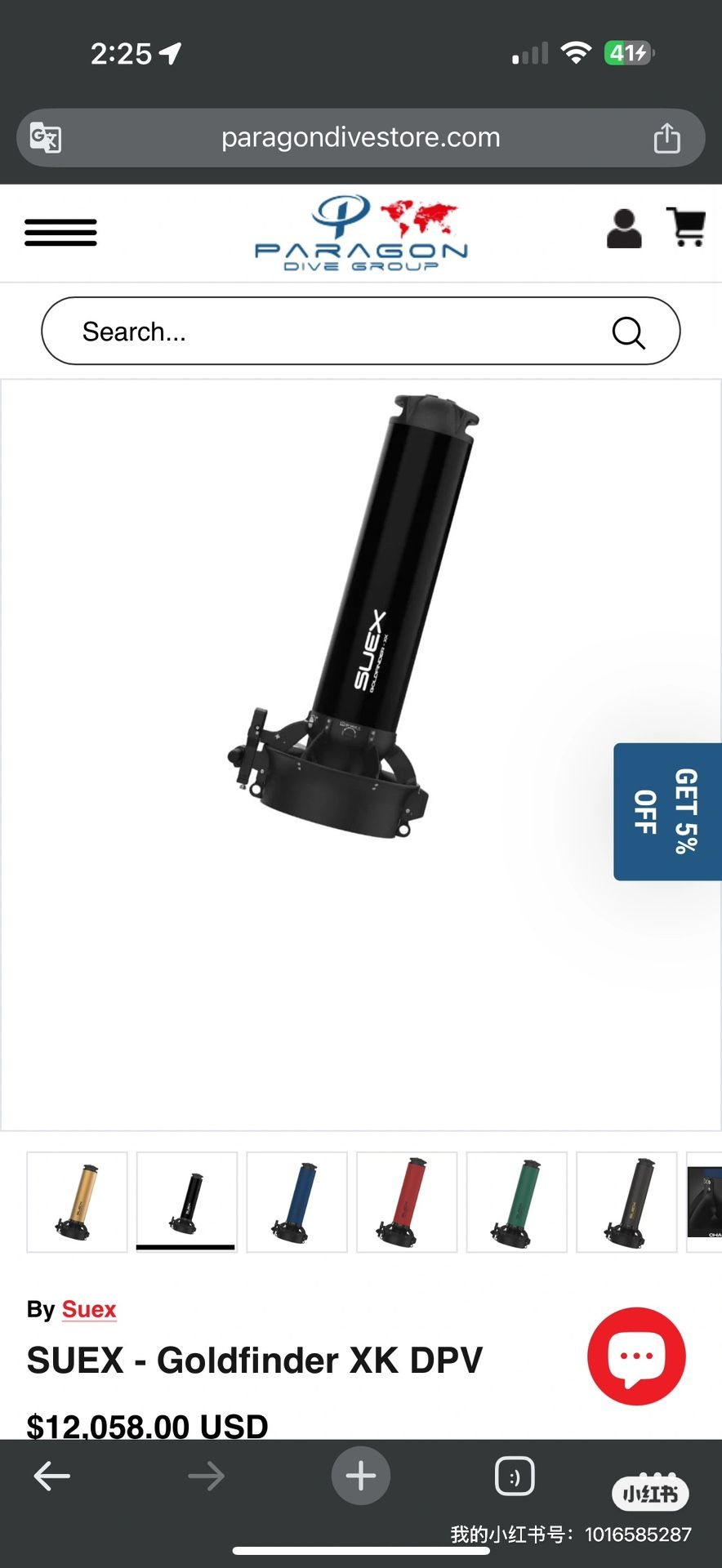Open a new tab with the plus button
Viewport: 722px width, 1568px height.
[x=360, y=1476]
